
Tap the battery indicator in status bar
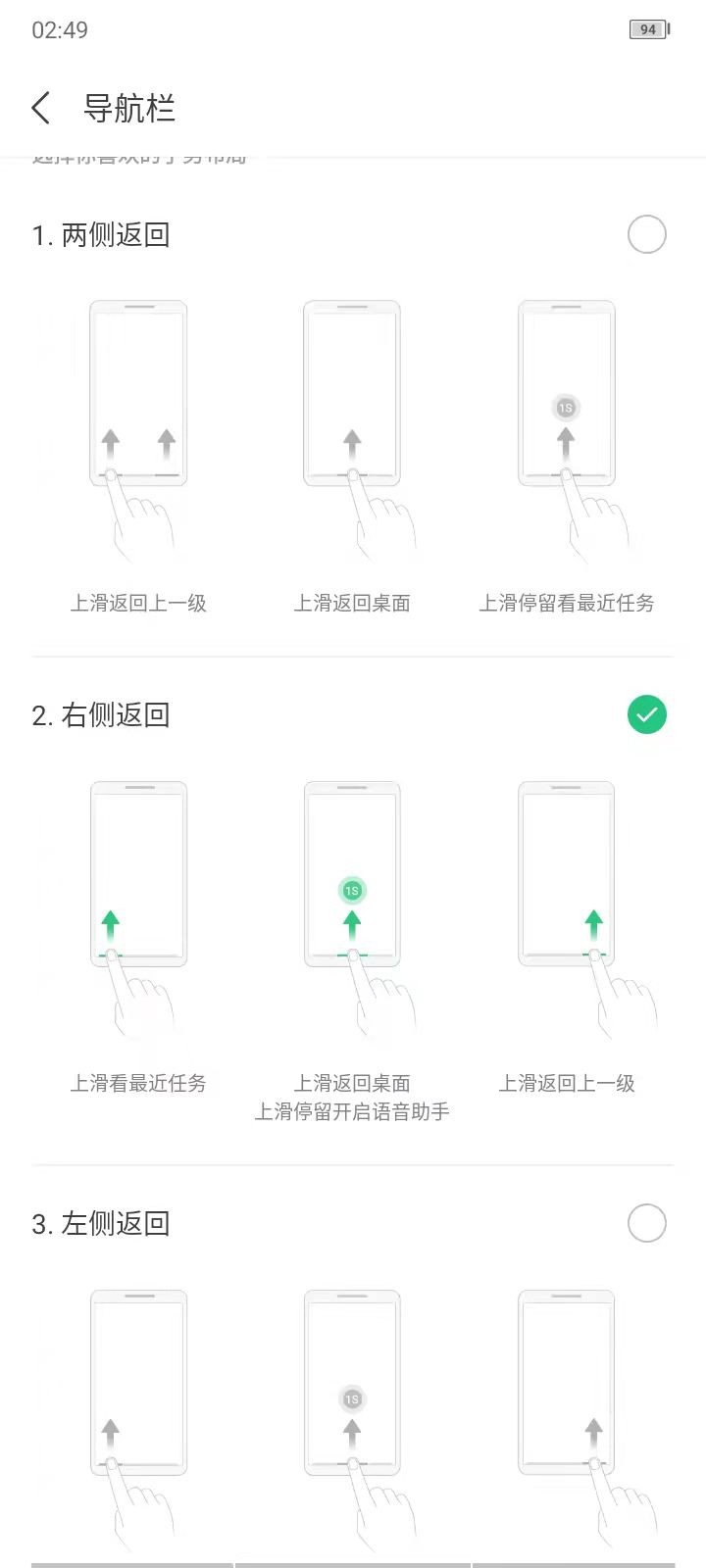point(647,29)
